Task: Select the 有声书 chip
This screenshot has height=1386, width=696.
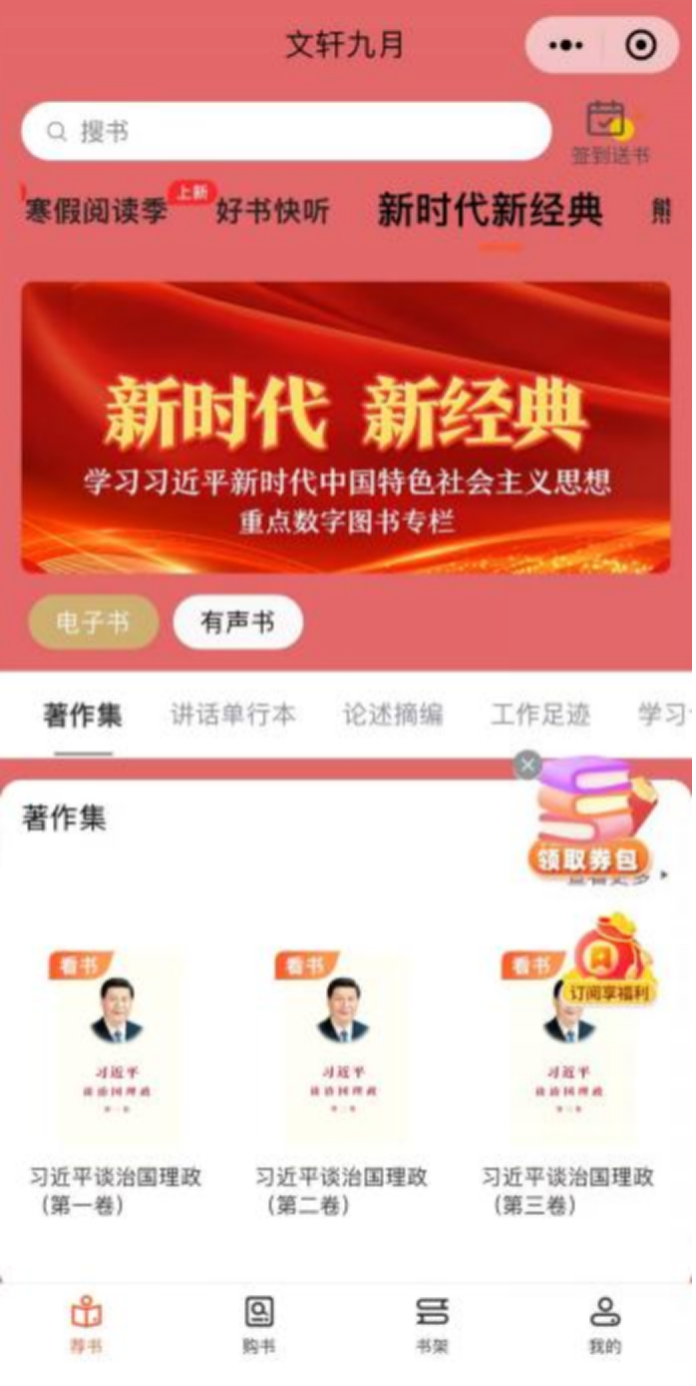Action: pos(237,622)
